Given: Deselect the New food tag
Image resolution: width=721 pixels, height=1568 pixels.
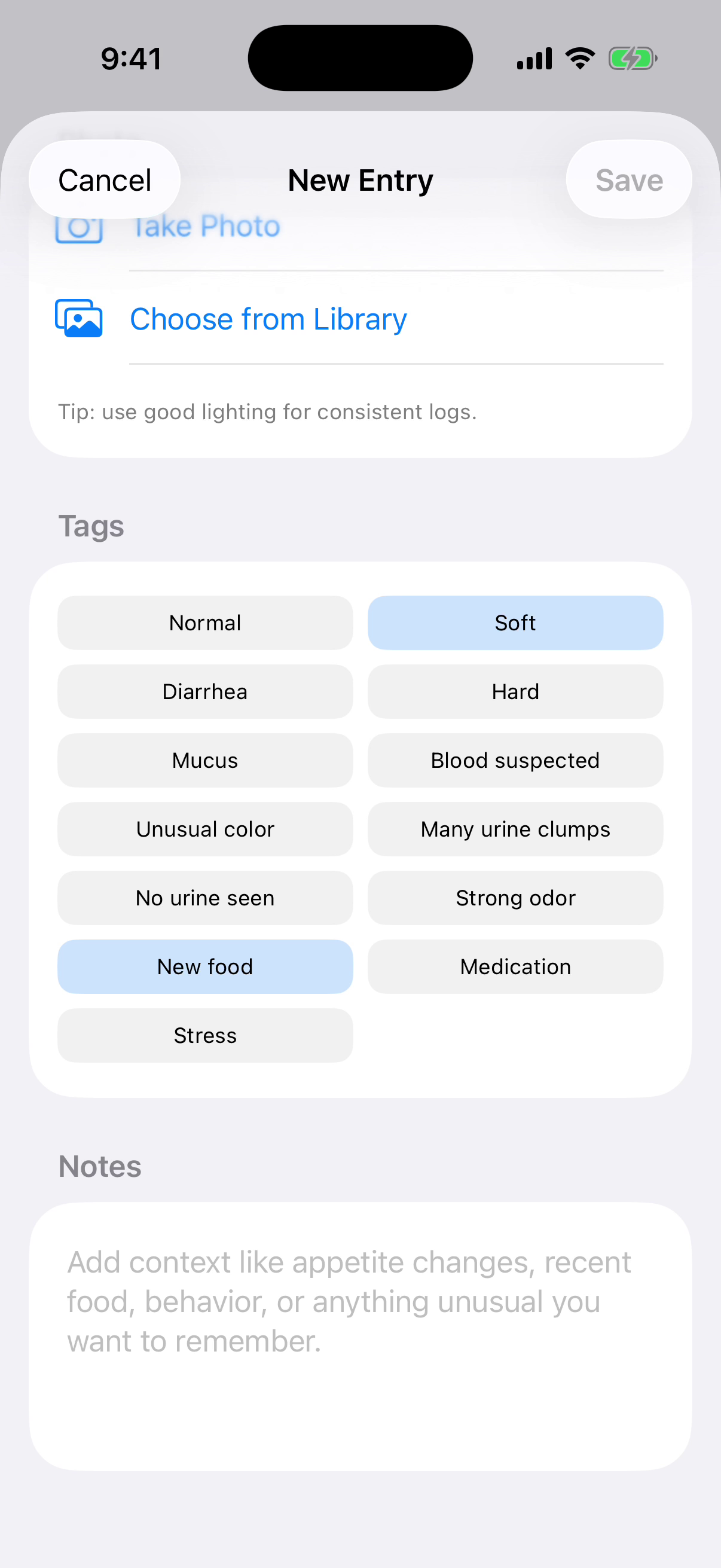Looking at the screenshot, I should [205, 966].
